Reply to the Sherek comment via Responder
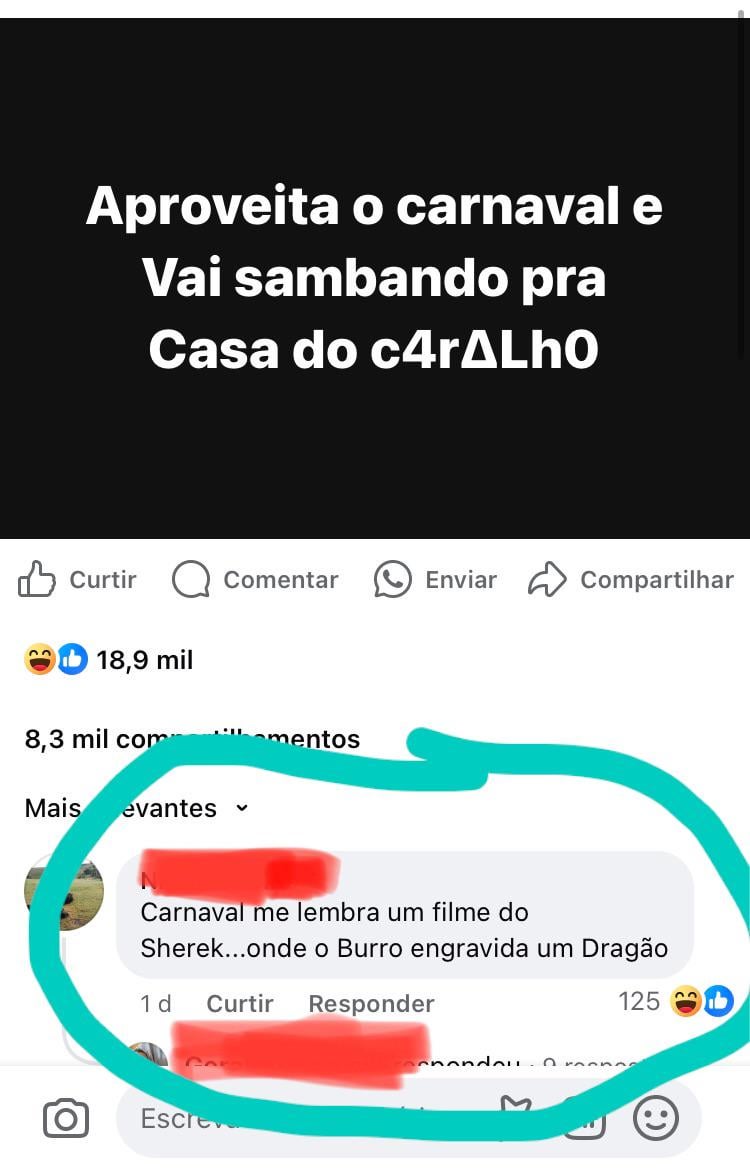750x1169 pixels. [371, 1004]
